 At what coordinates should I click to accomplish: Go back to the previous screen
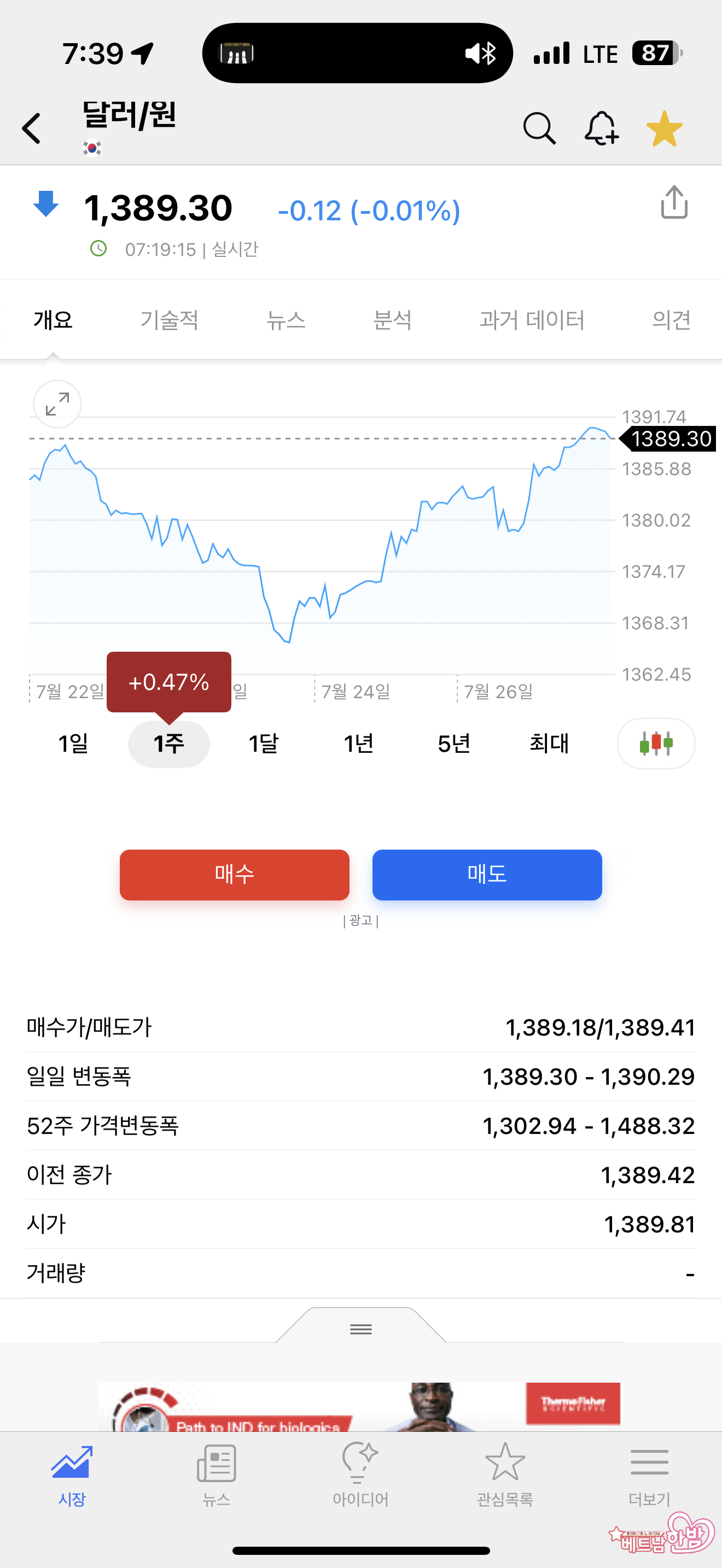click(32, 128)
